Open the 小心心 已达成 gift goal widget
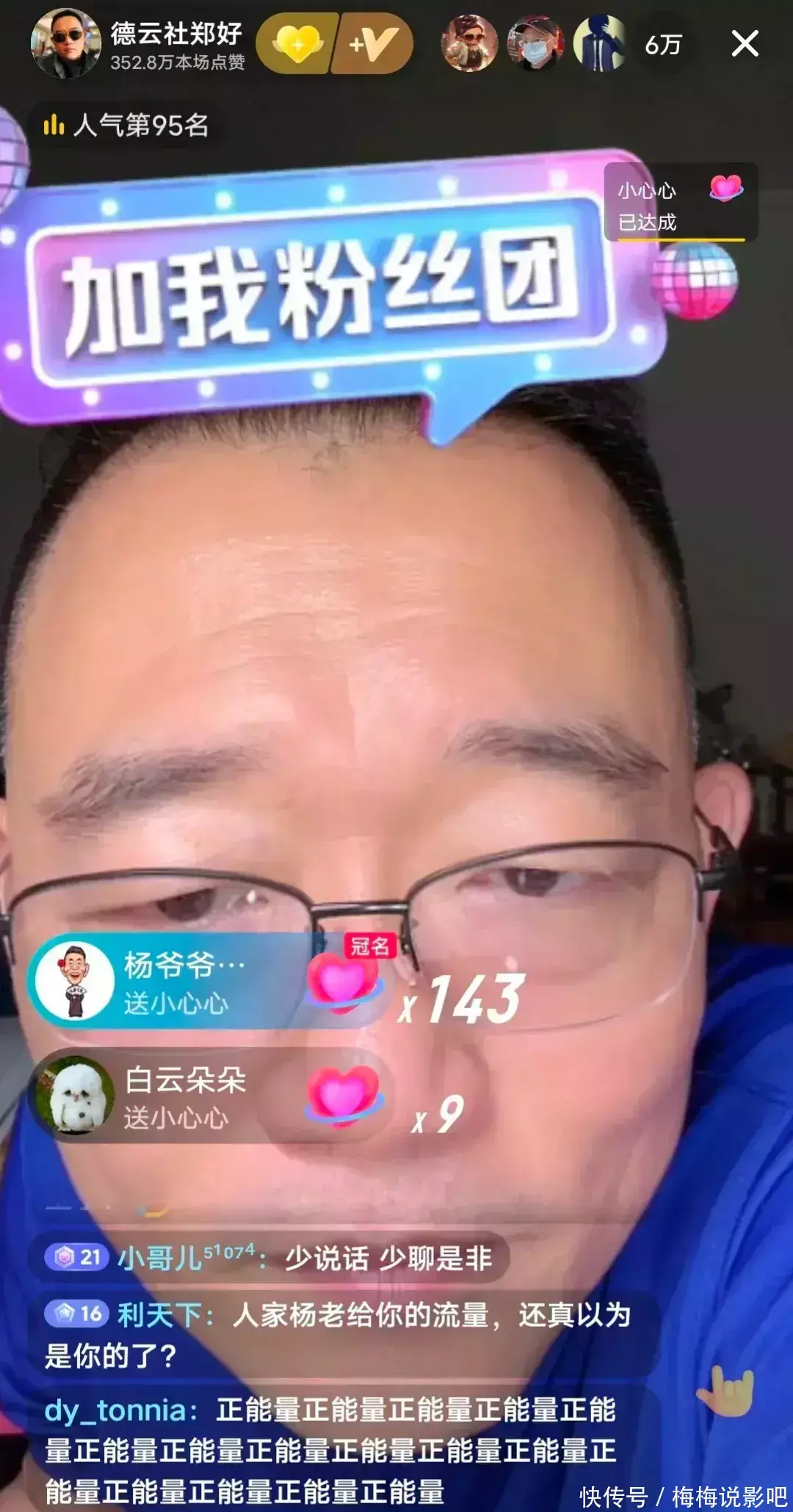Screen dimensions: 793x1512 pyautogui.click(x=680, y=203)
